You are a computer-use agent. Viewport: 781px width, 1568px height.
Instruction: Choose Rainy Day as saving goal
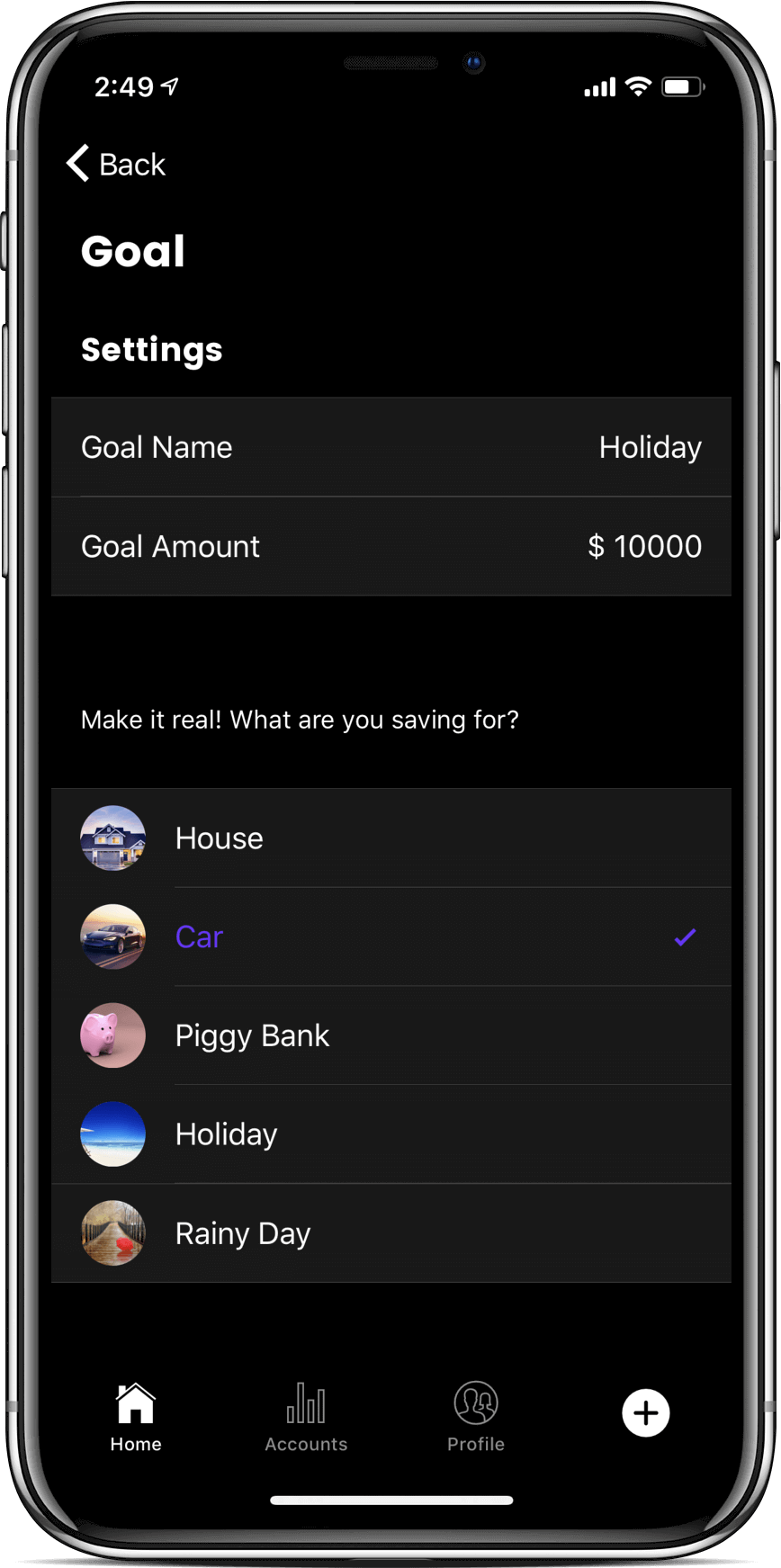click(390, 1233)
